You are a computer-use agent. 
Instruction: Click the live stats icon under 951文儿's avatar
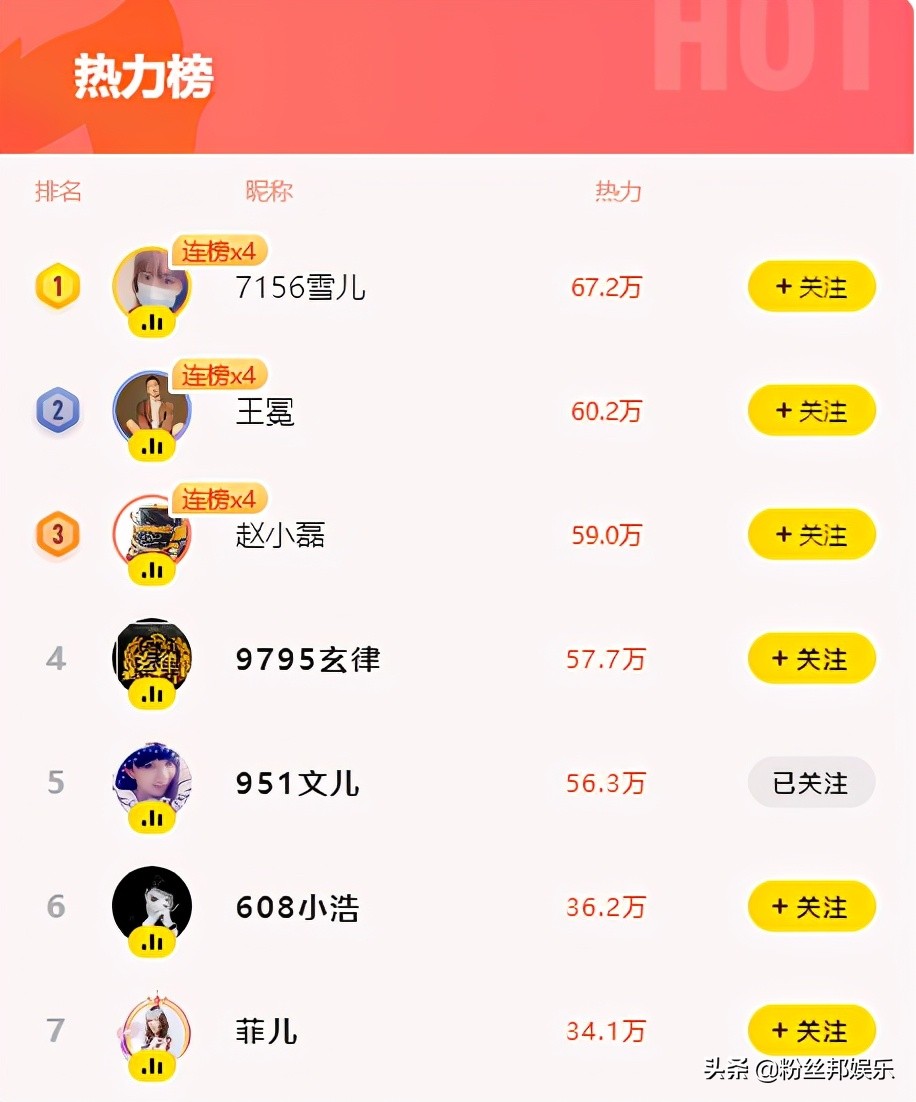(151, 817)
